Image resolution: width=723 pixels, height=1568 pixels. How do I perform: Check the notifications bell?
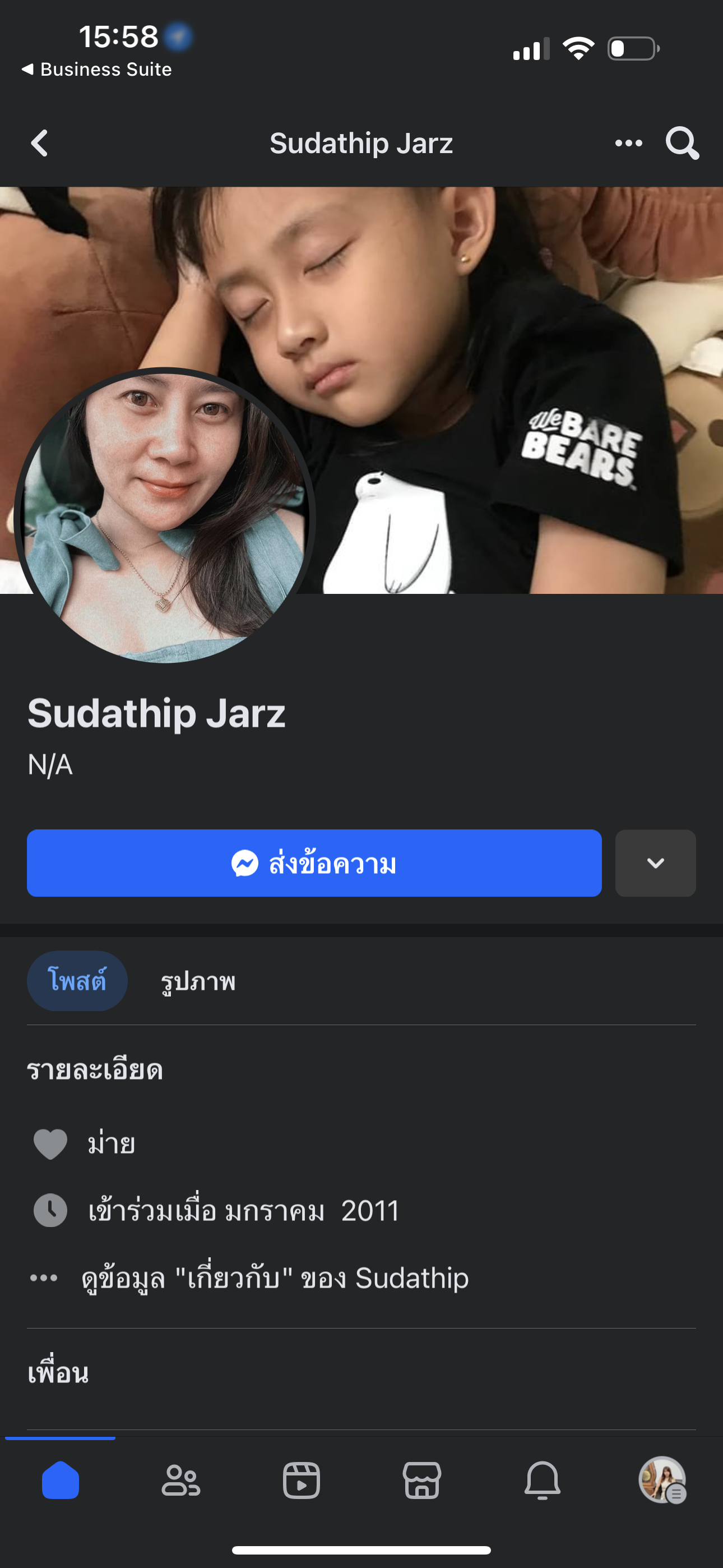pyautogui.click(x=543, y=1480)
